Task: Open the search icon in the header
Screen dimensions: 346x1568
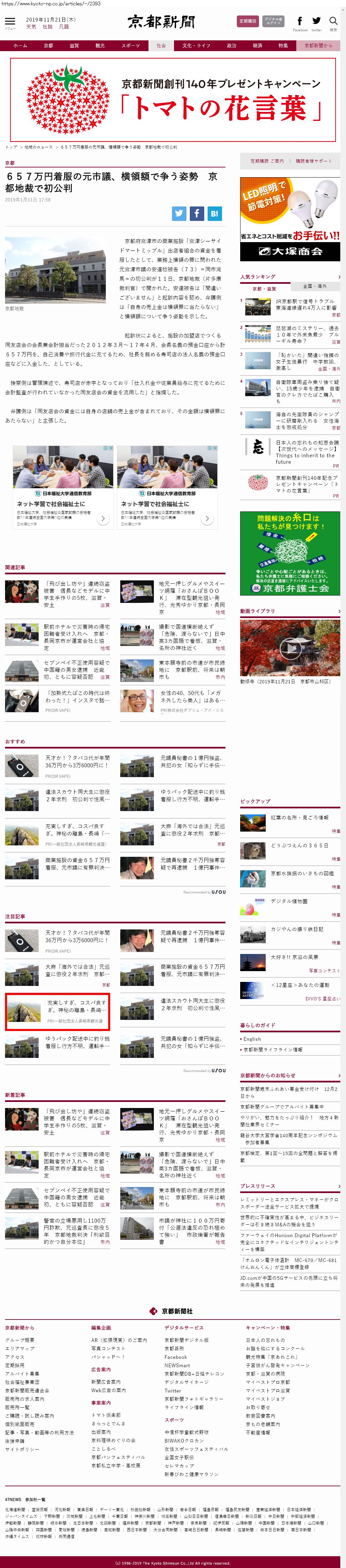Action: [x=333, y=22]
